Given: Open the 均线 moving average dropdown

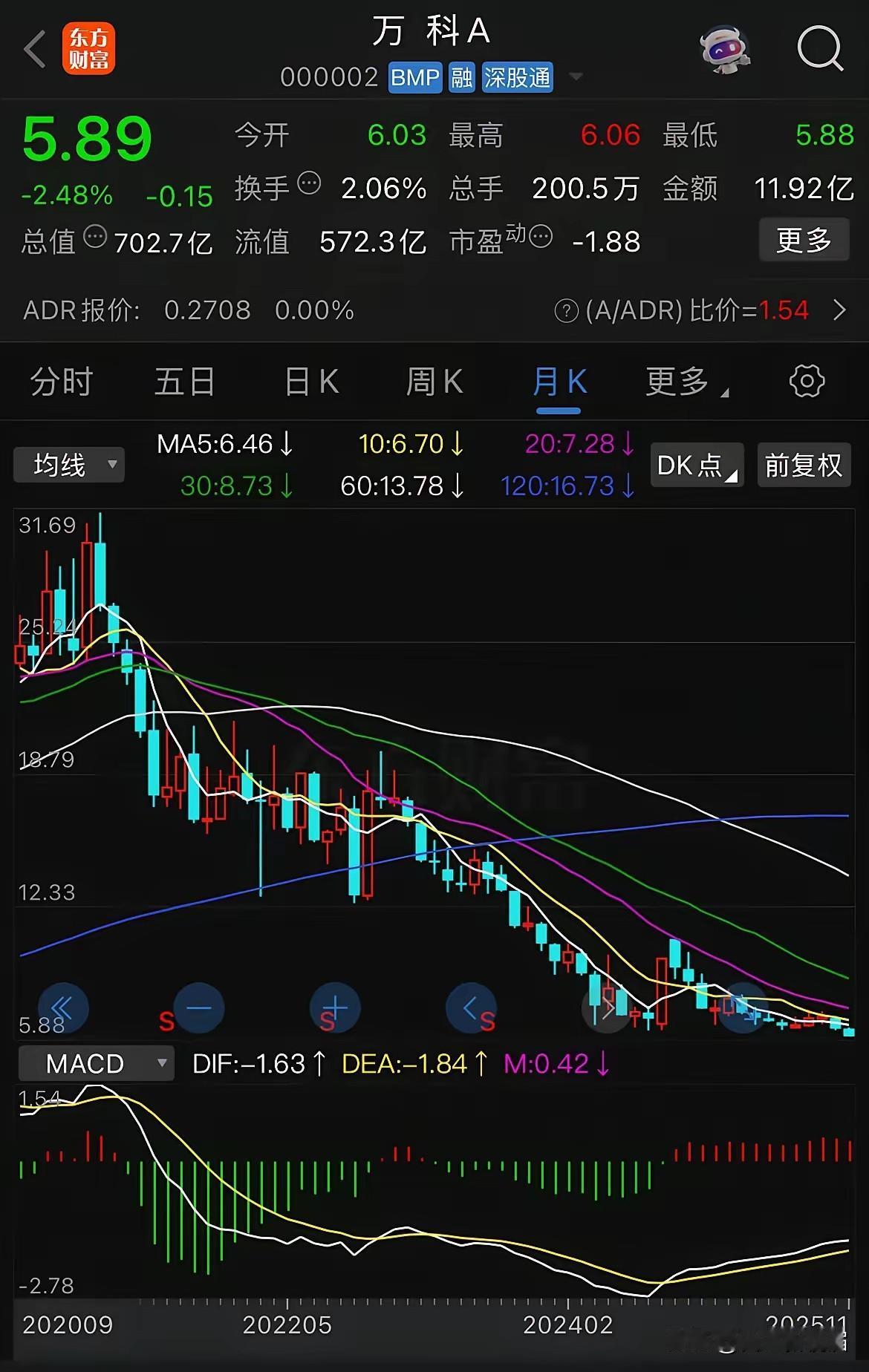Looking at the screenshot, I should [68, 465].
